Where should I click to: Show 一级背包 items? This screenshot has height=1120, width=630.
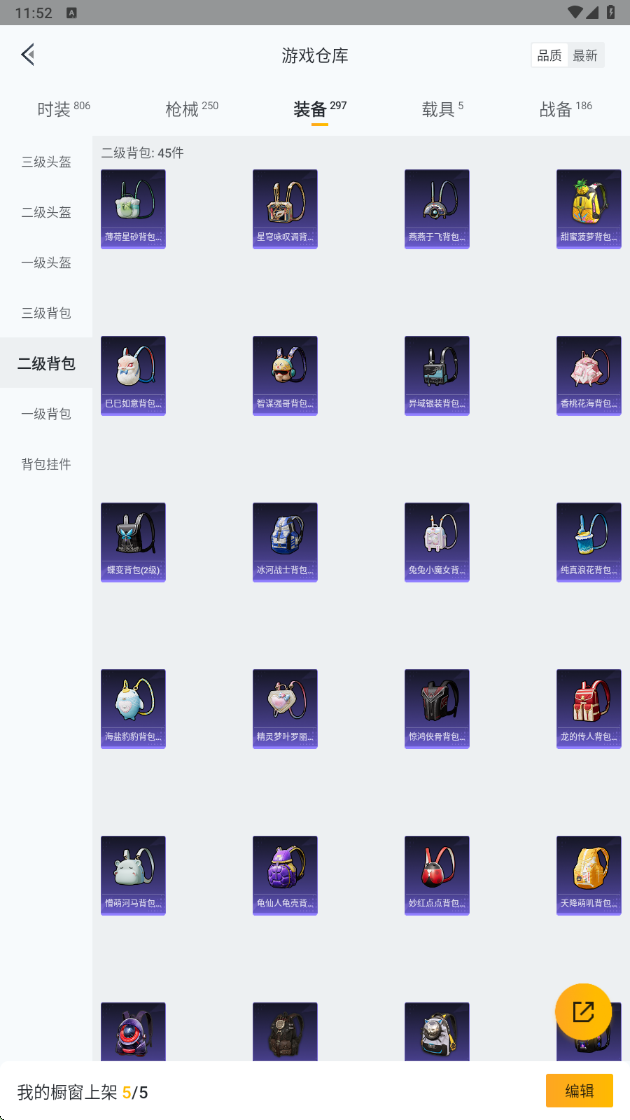46,413
